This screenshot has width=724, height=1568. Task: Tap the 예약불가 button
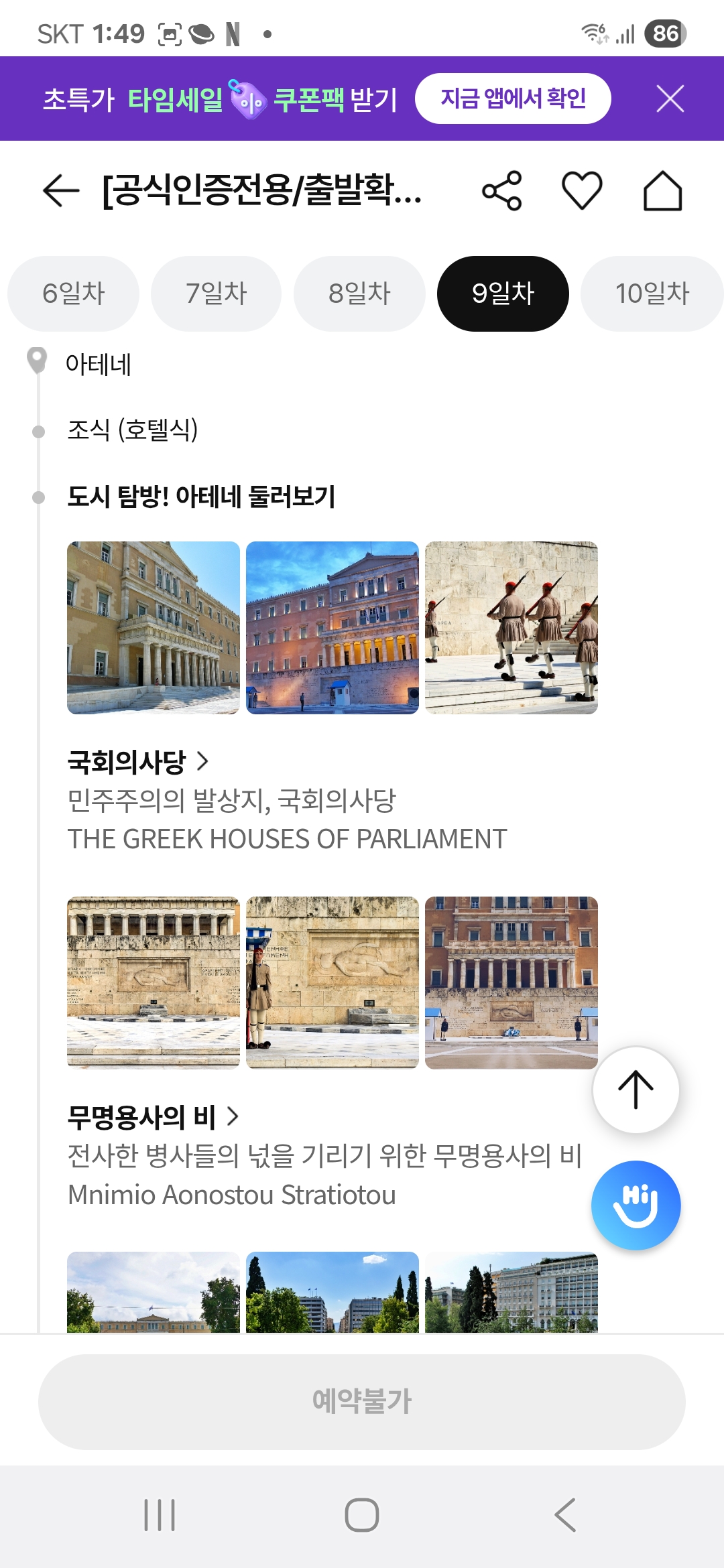point(362,1402)
